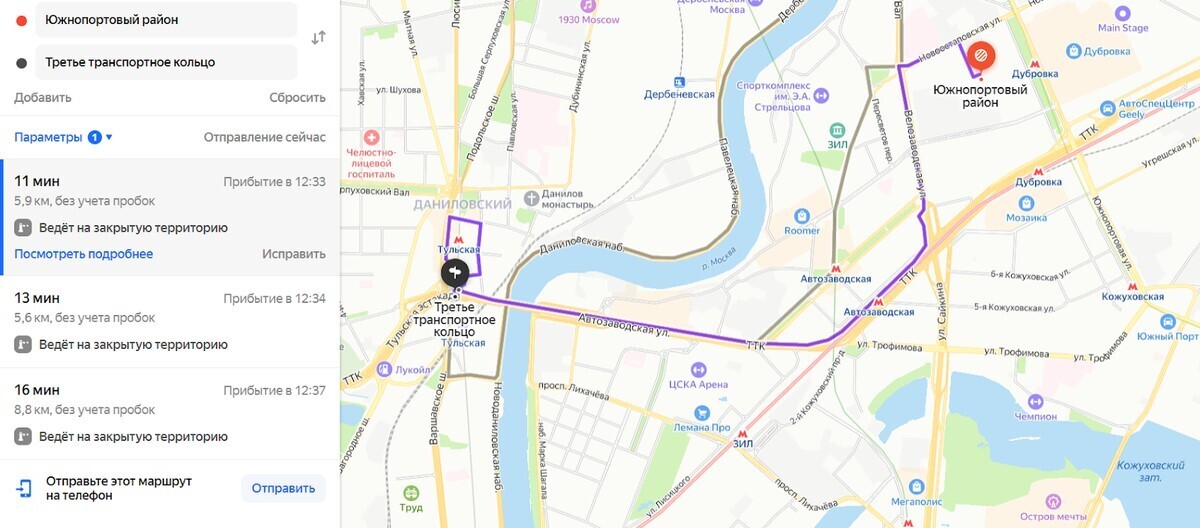Image resolution: width=1200 pixels, height=528 pixels.
Task: Tap Добавить to add a waypoint
Action: click(43, 97)
